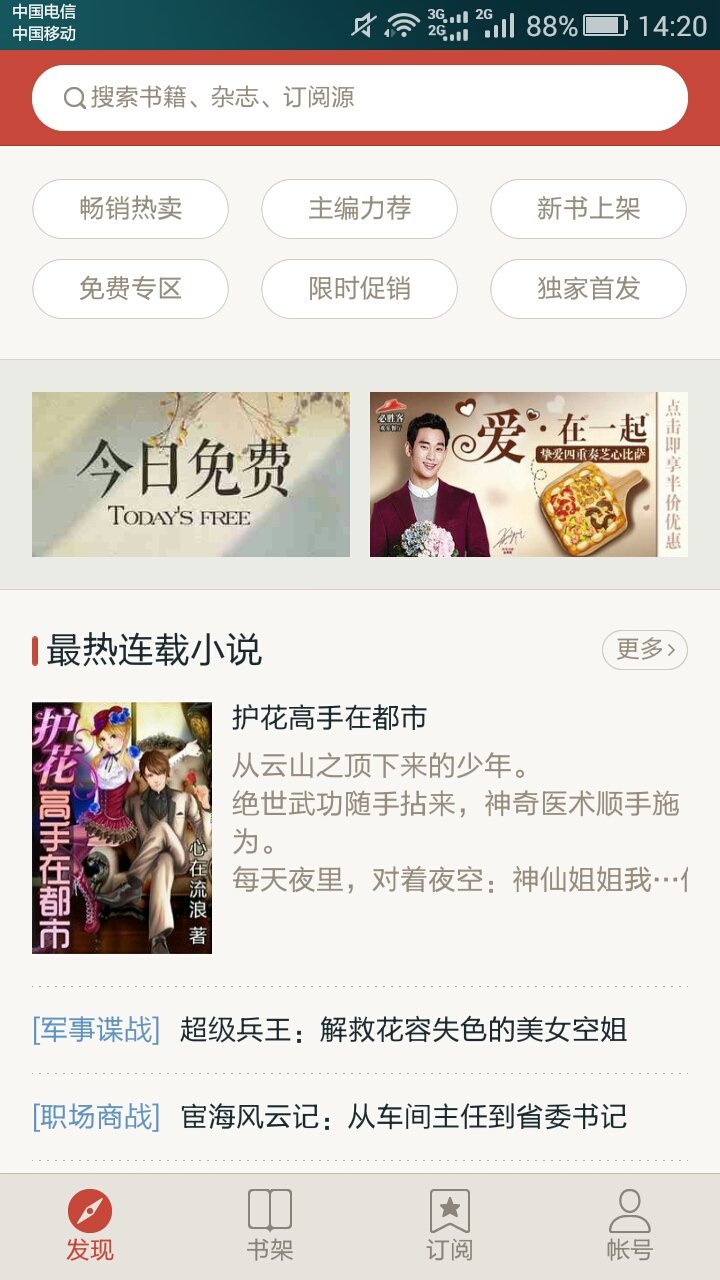Open 超级兵王 under 军事谍战
The width and height of the screenshot is (720, 1280).
360,1030
